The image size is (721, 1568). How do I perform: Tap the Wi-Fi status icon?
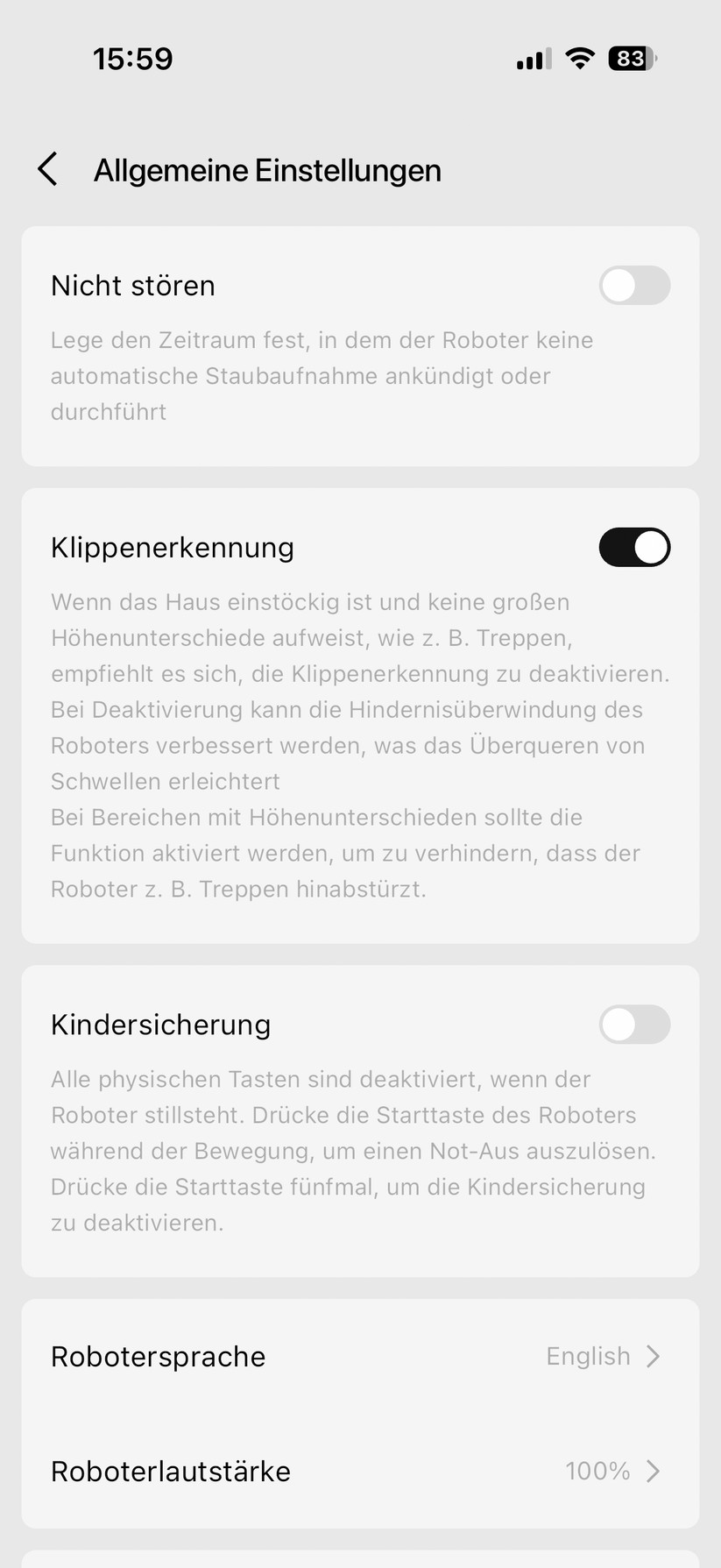tap(579, 58)
